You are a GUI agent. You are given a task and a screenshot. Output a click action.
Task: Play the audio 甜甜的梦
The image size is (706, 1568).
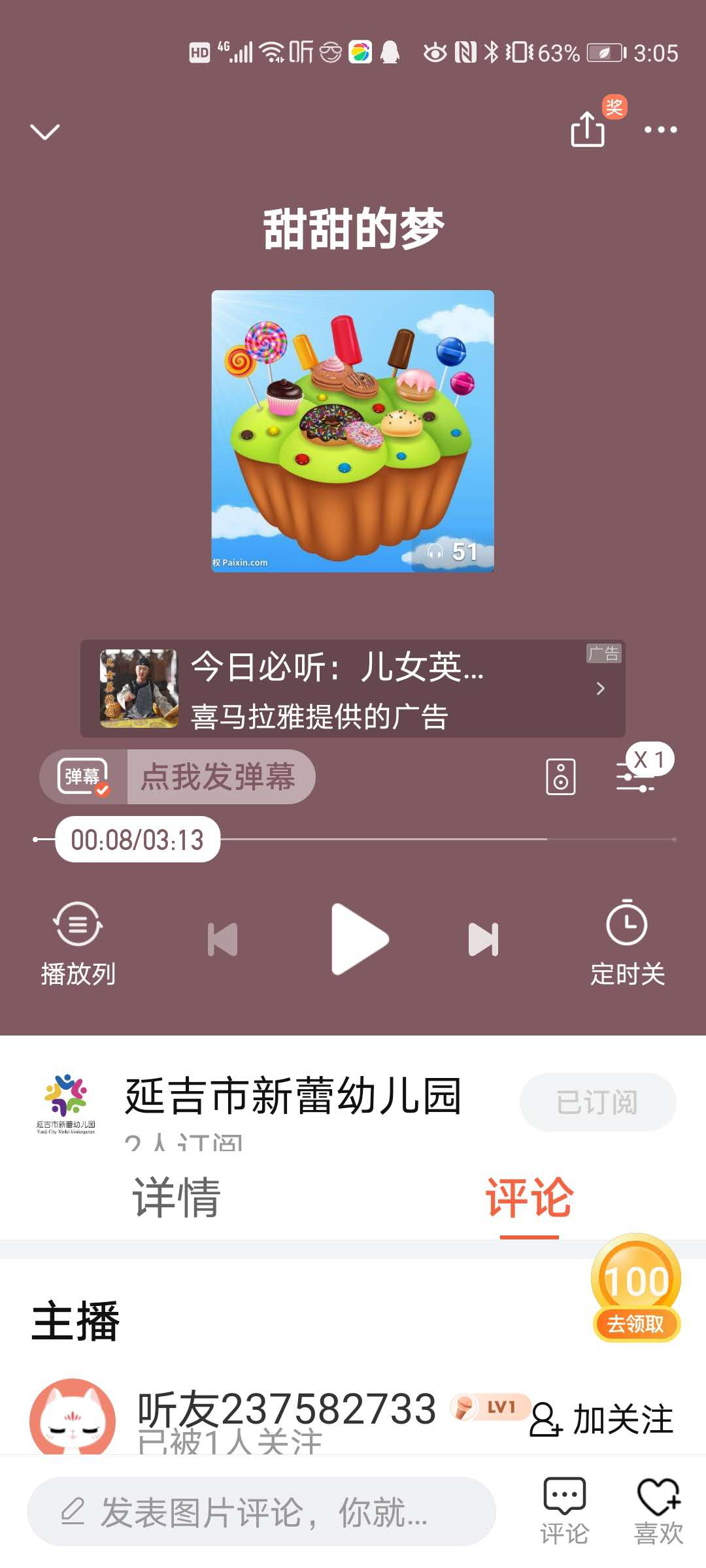point(358,939)
